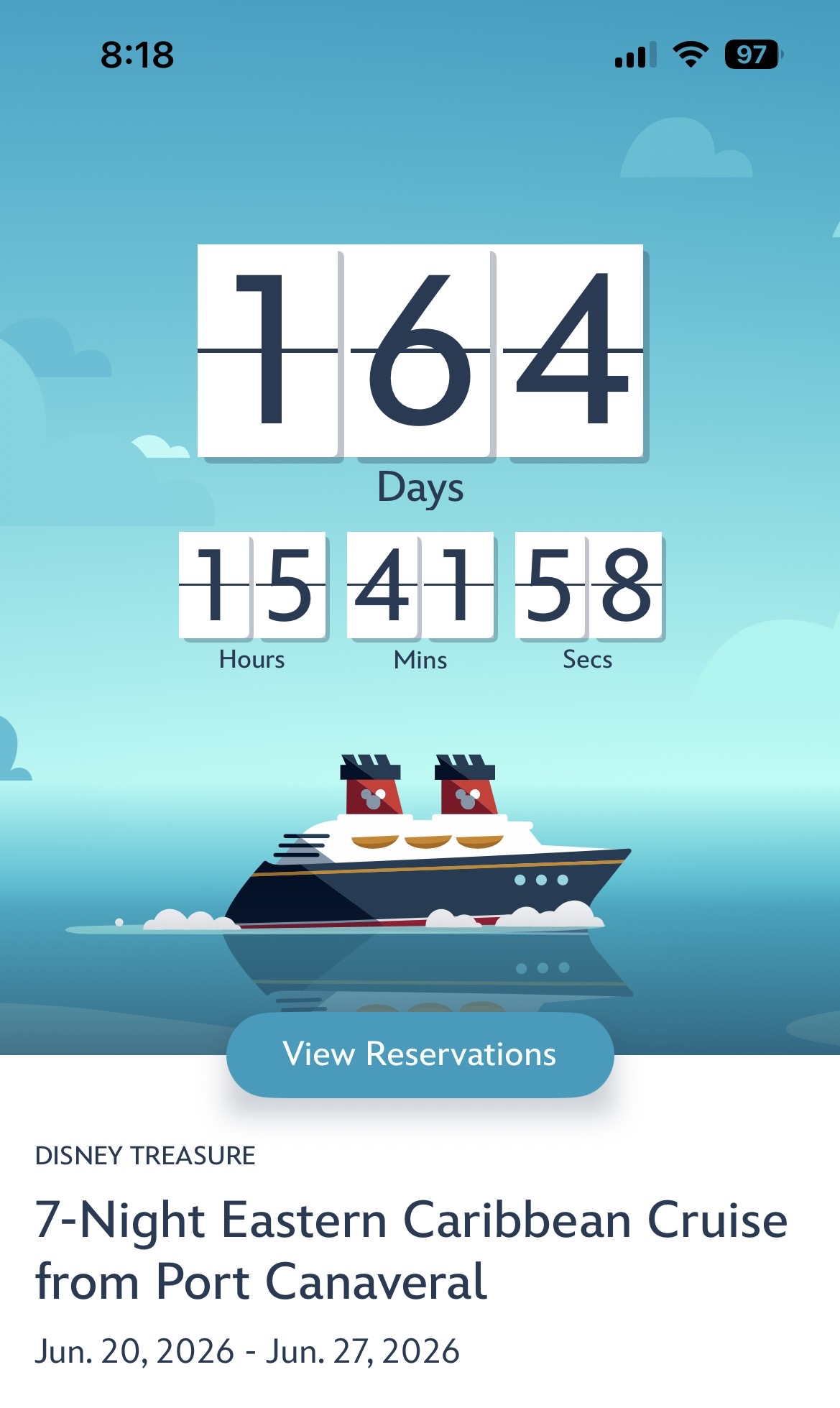This screenshot has height=1408, width=840.
Task: Tap the View Reservations button
Action: pyautogui.click(x=420, y=1054)
